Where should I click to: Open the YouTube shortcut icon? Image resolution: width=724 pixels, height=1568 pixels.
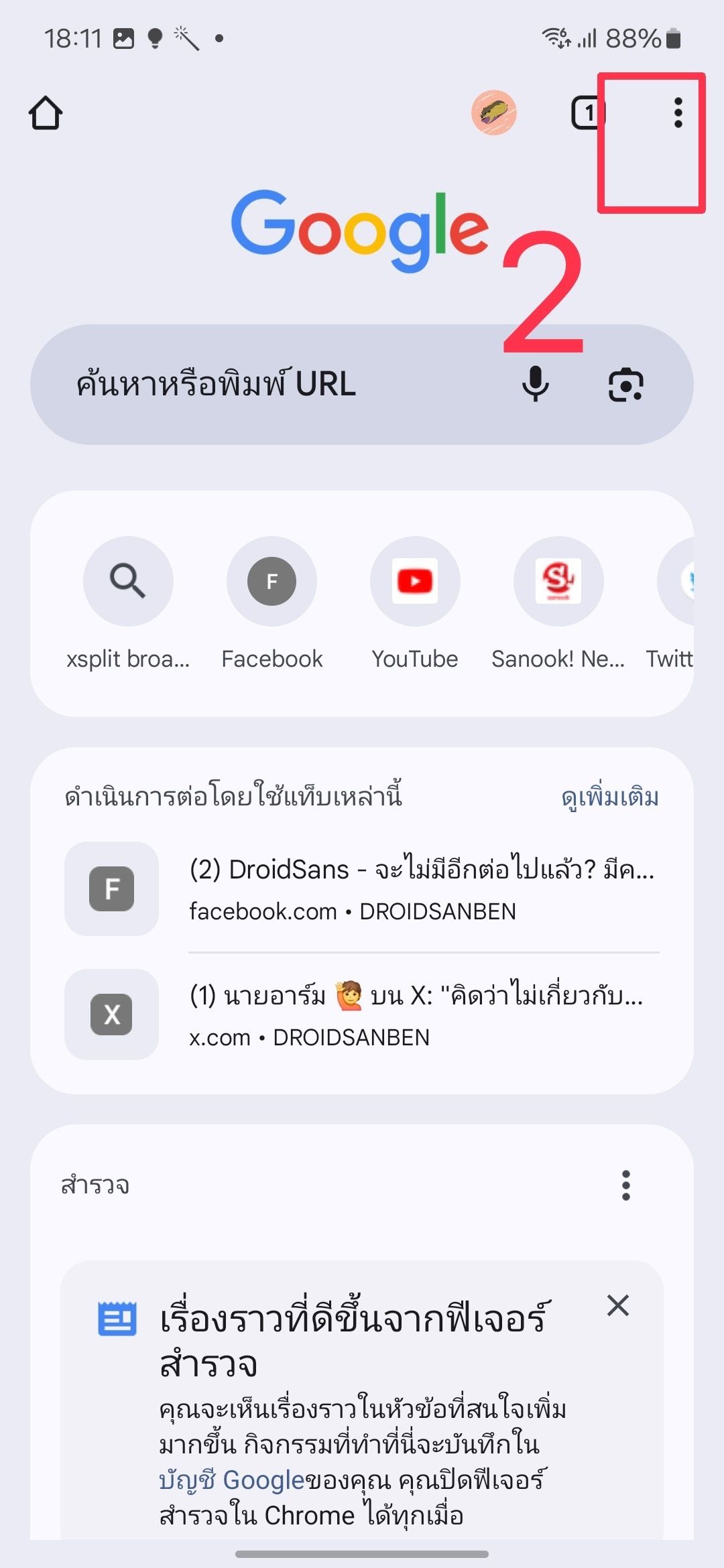[415, 582]
